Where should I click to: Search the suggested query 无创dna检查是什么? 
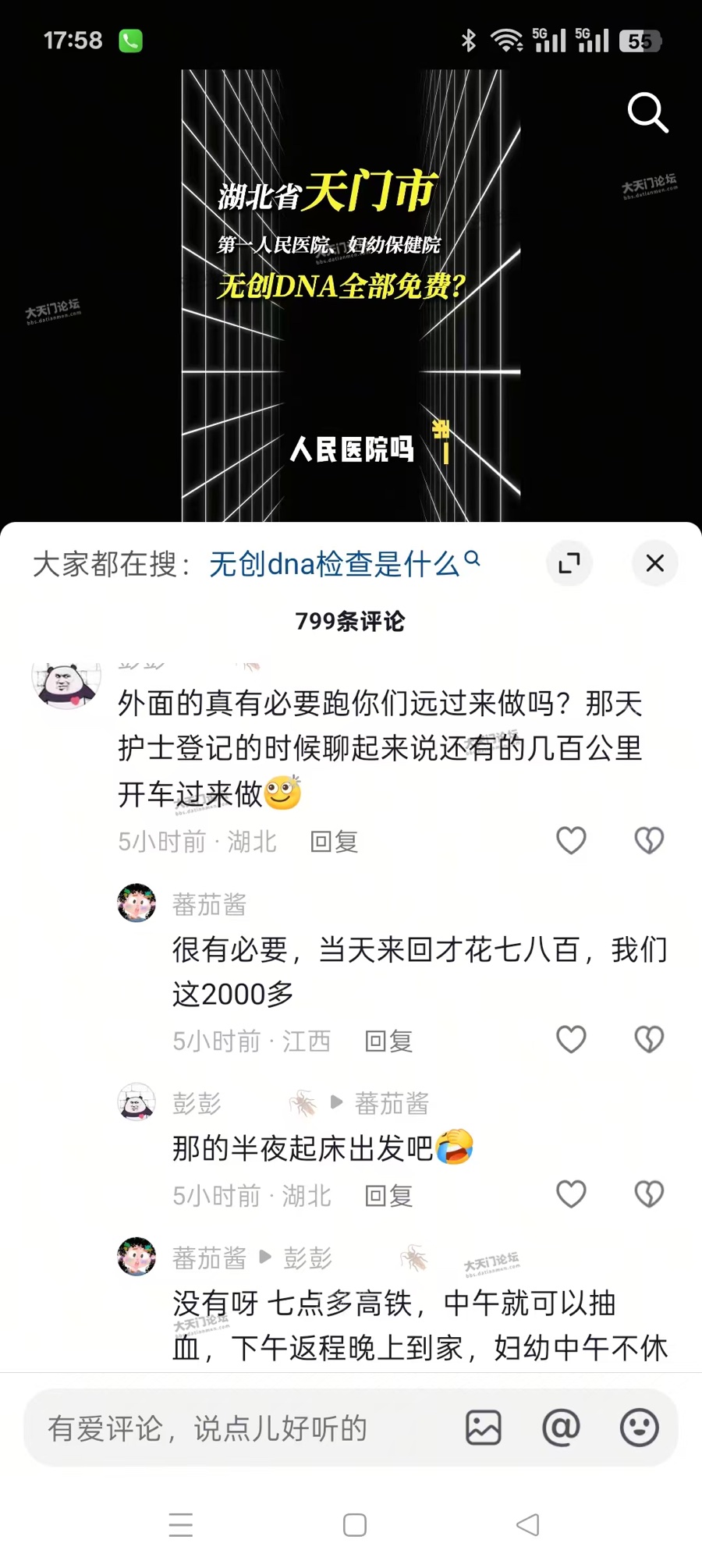coord(343,563)
